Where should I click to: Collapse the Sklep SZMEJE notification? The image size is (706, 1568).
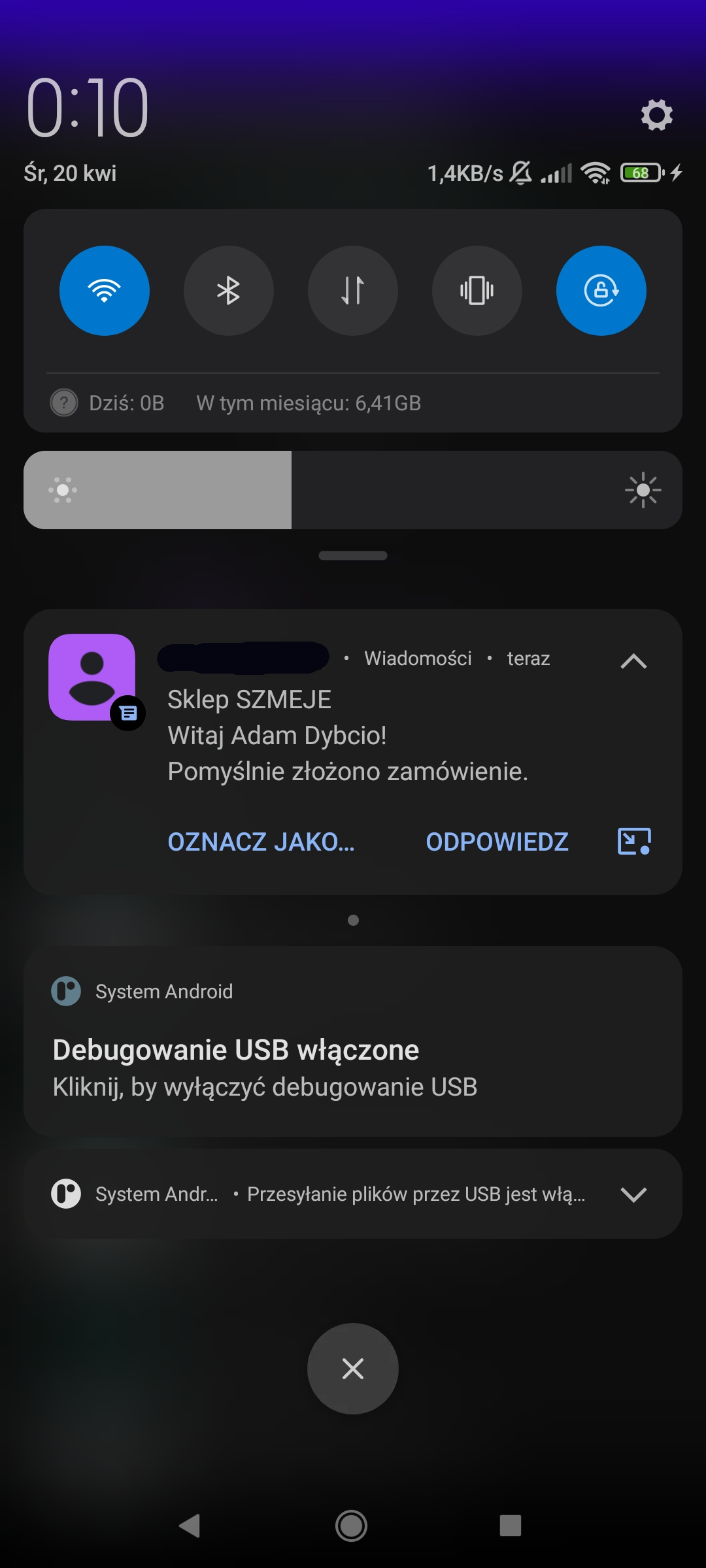pos(632,661)
